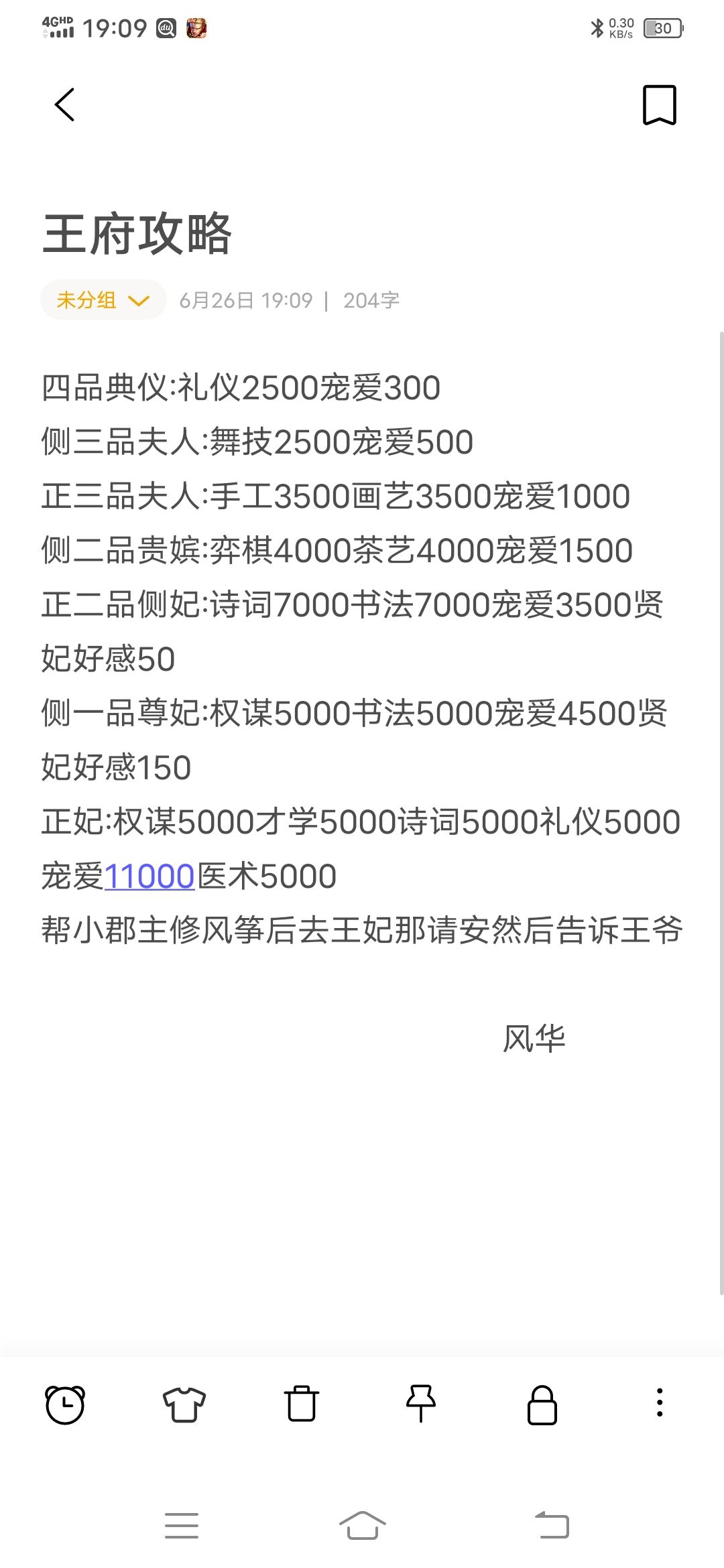Open the three-dot overflow menu
The image size is (724, 1568).
[660, 1402]
